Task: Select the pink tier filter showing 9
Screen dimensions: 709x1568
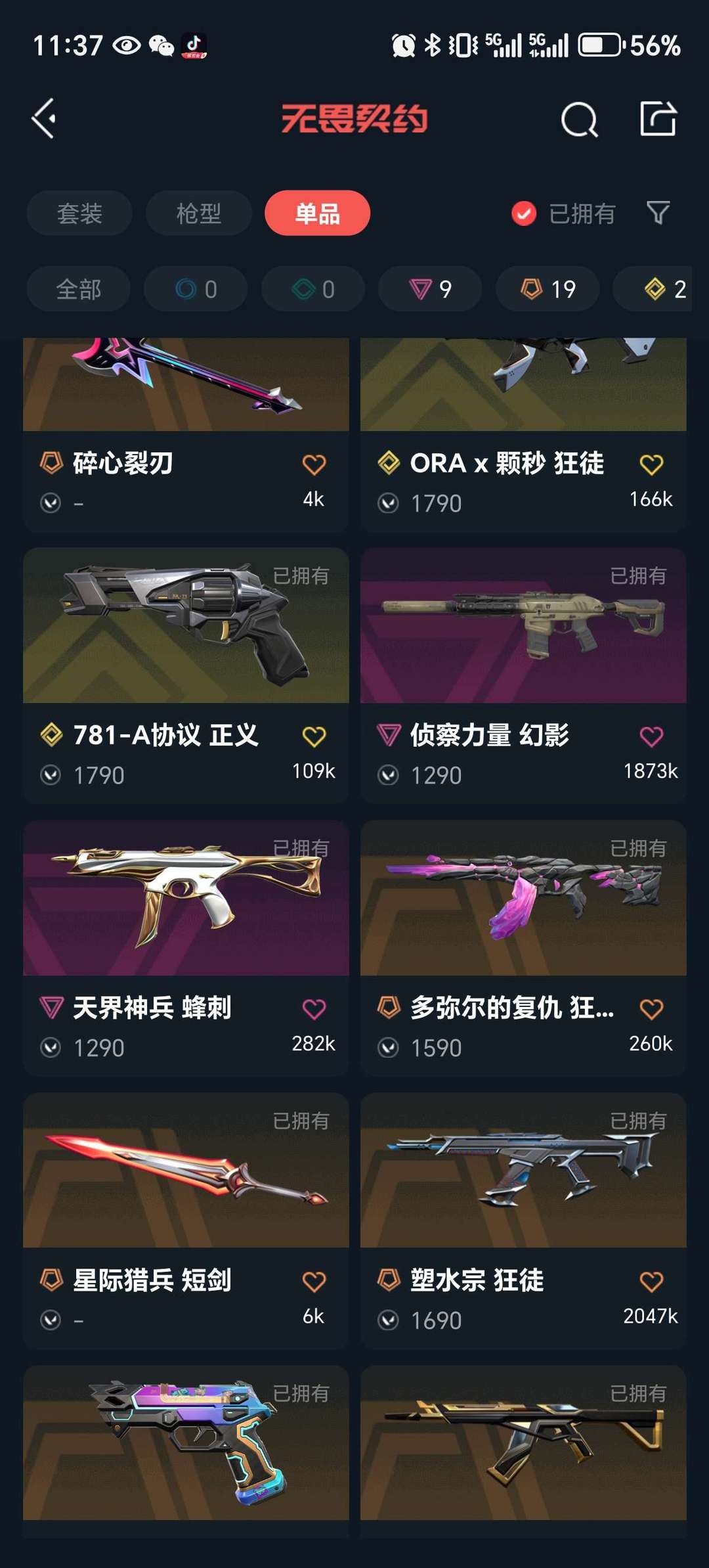Action: (x=430, y=288)
